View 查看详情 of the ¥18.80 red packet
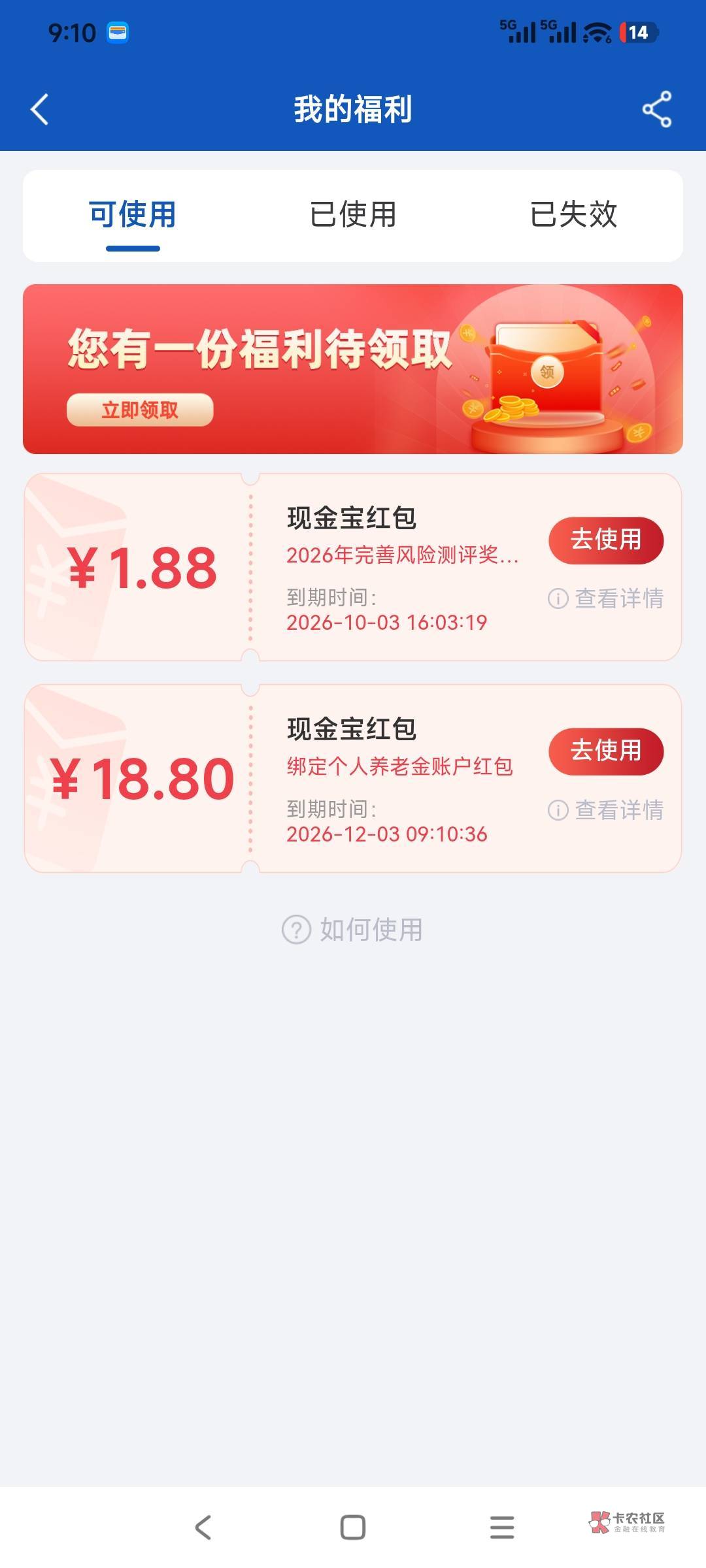This screenshot has width=706, height=1568. (606, 809)
